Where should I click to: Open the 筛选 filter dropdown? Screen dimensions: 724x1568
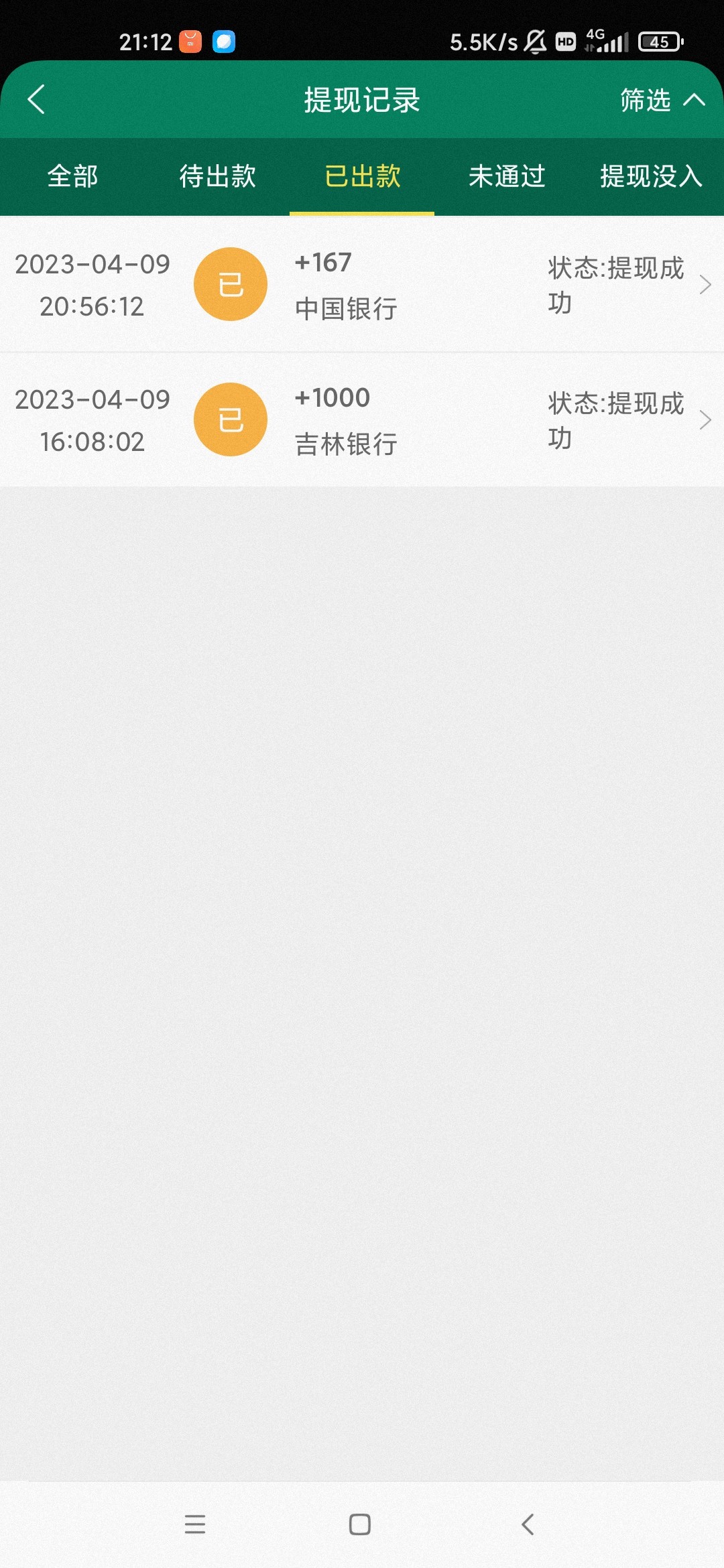[661, 101]
